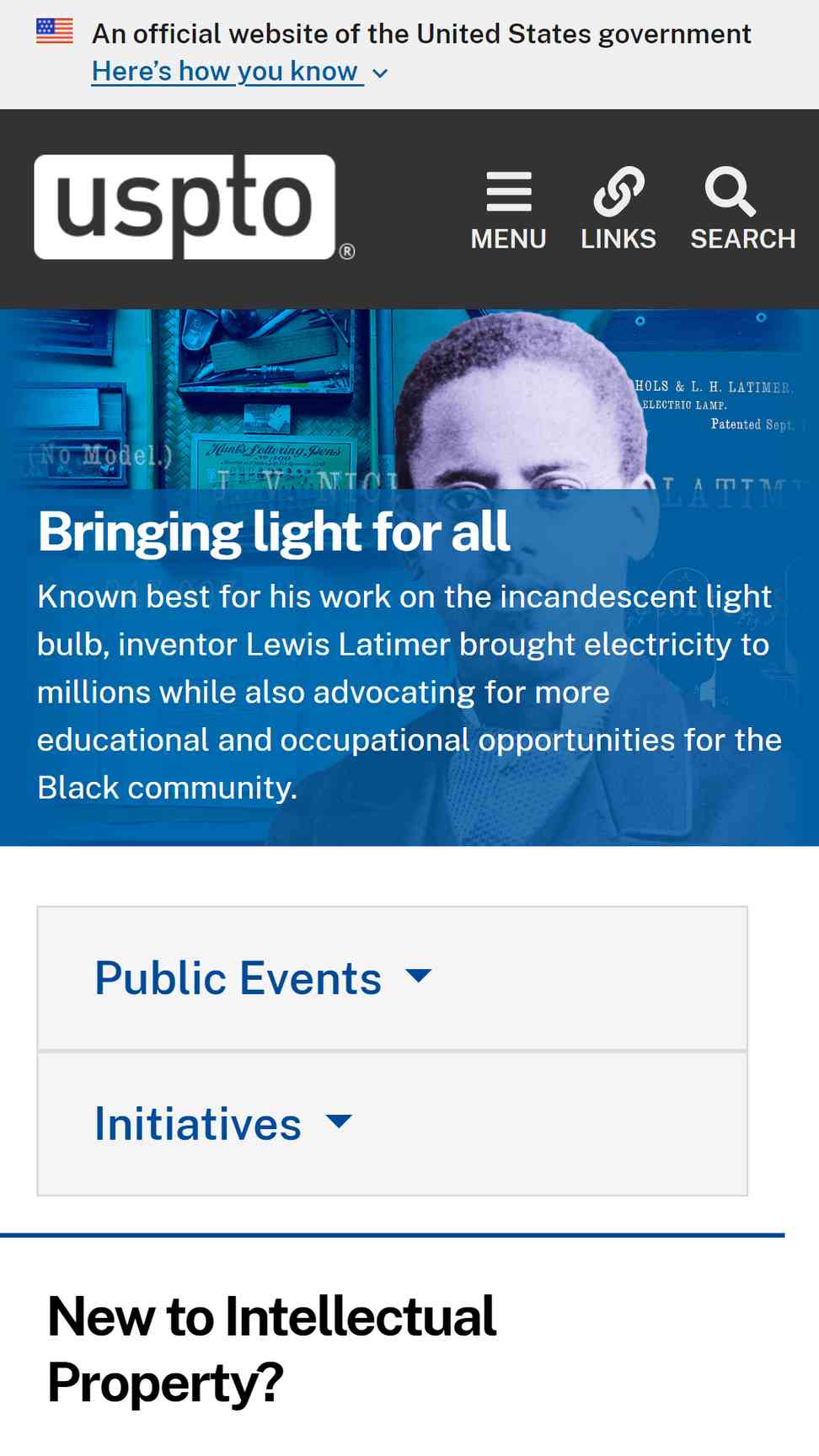The image size is (819, 1456).
Task: Open the "Bringing light for all" banner
Action: (274, 533)
